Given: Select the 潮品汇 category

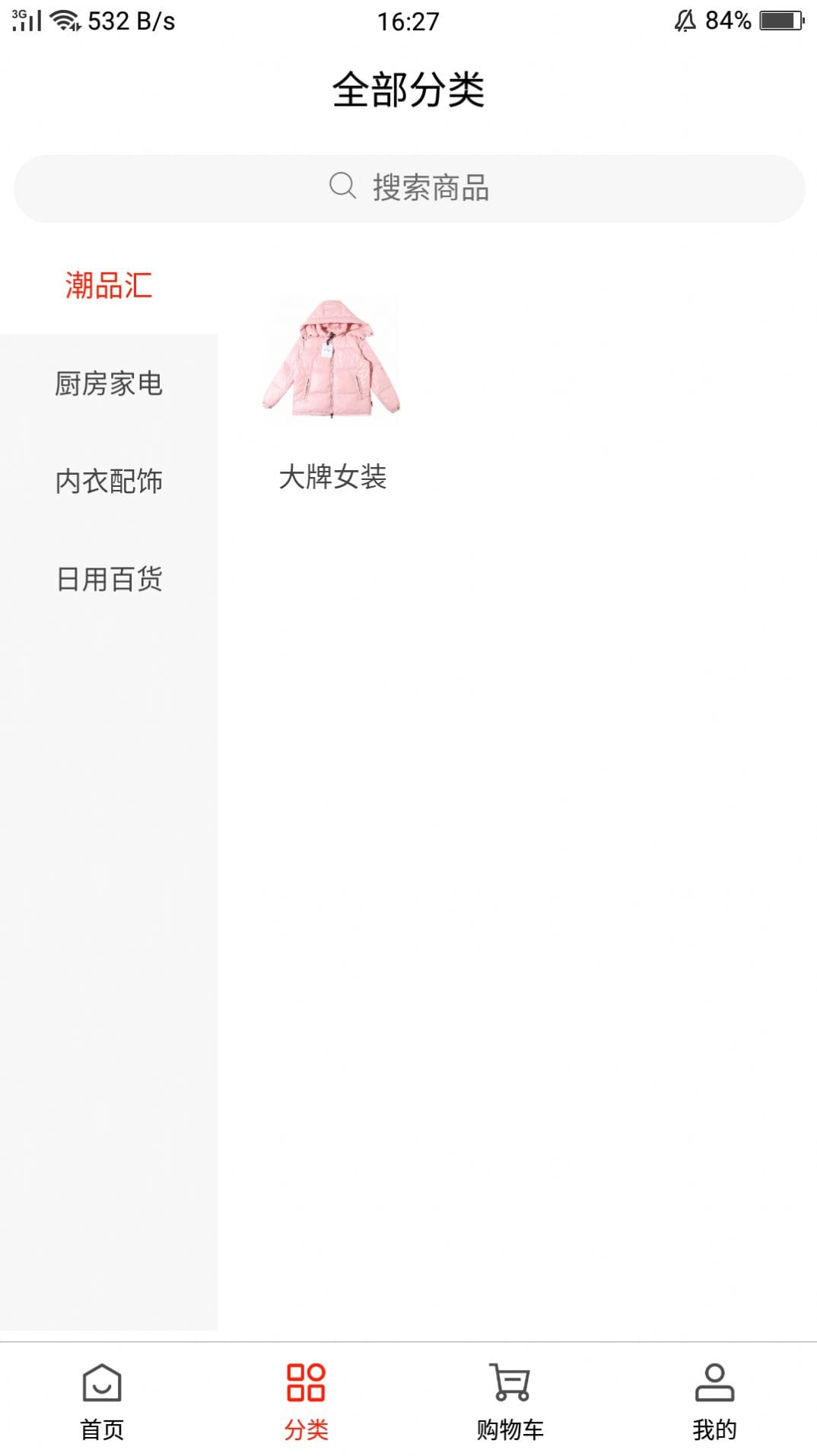Looking at the screenshot, I should coord(109,285).
